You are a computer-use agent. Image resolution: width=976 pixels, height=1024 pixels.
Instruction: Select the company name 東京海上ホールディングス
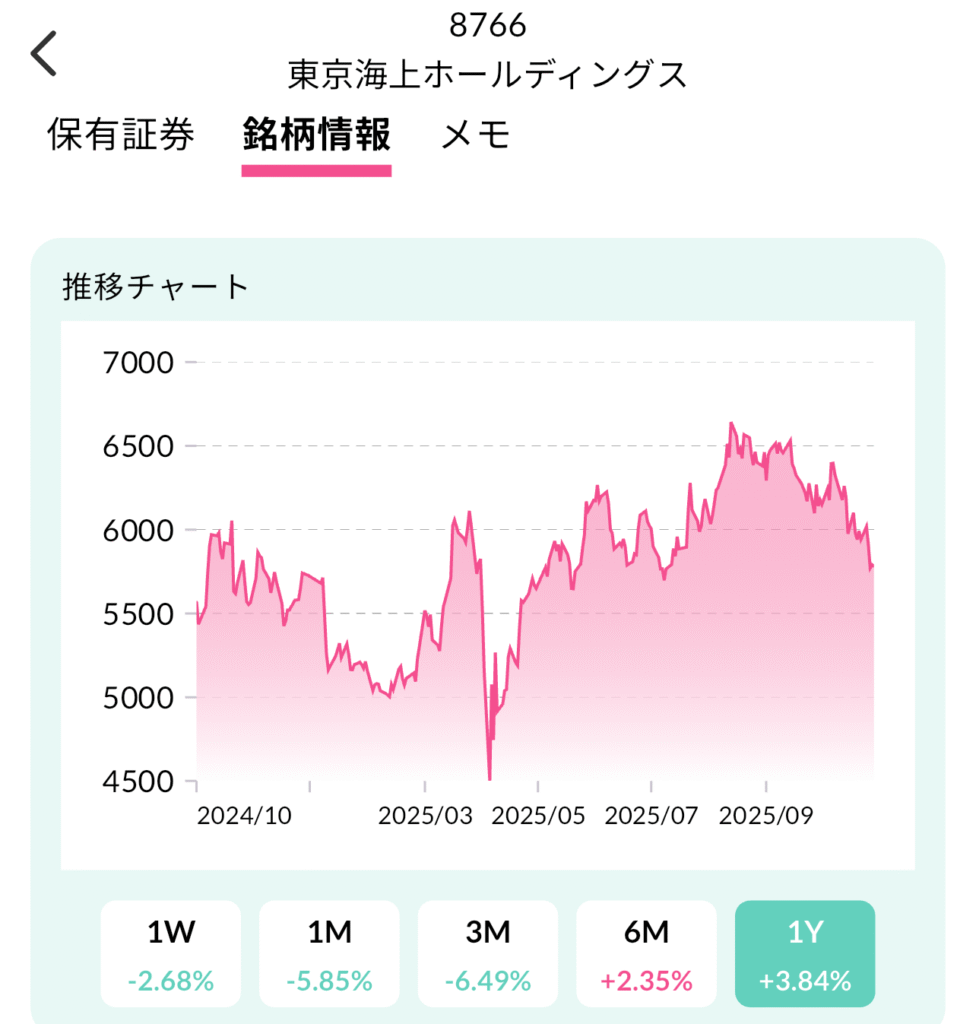[488, 74]
